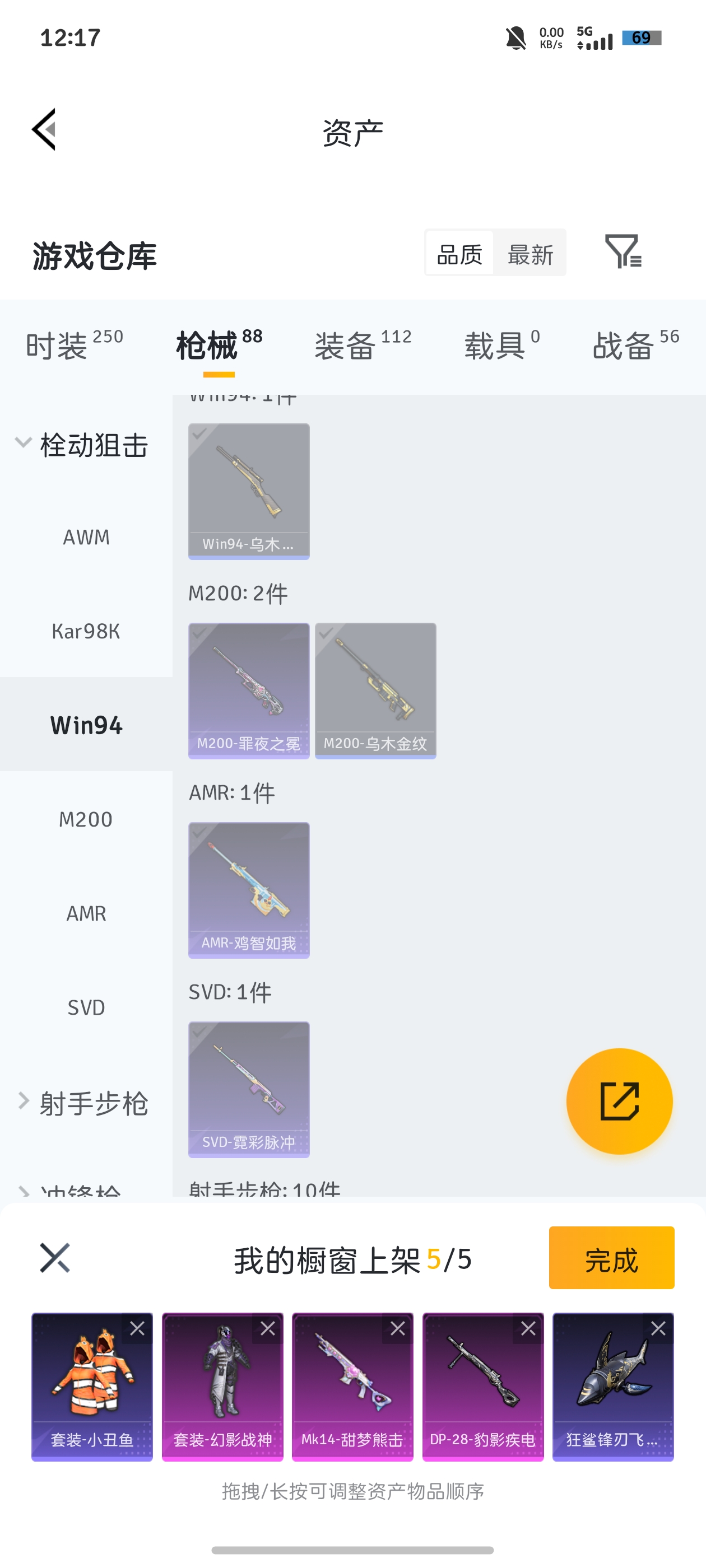Image resolution: width=706 pixels, height=1568 pixels.
Task: Select the M200-罪夜之冕 skin
Action: click(x=249, y=690)
